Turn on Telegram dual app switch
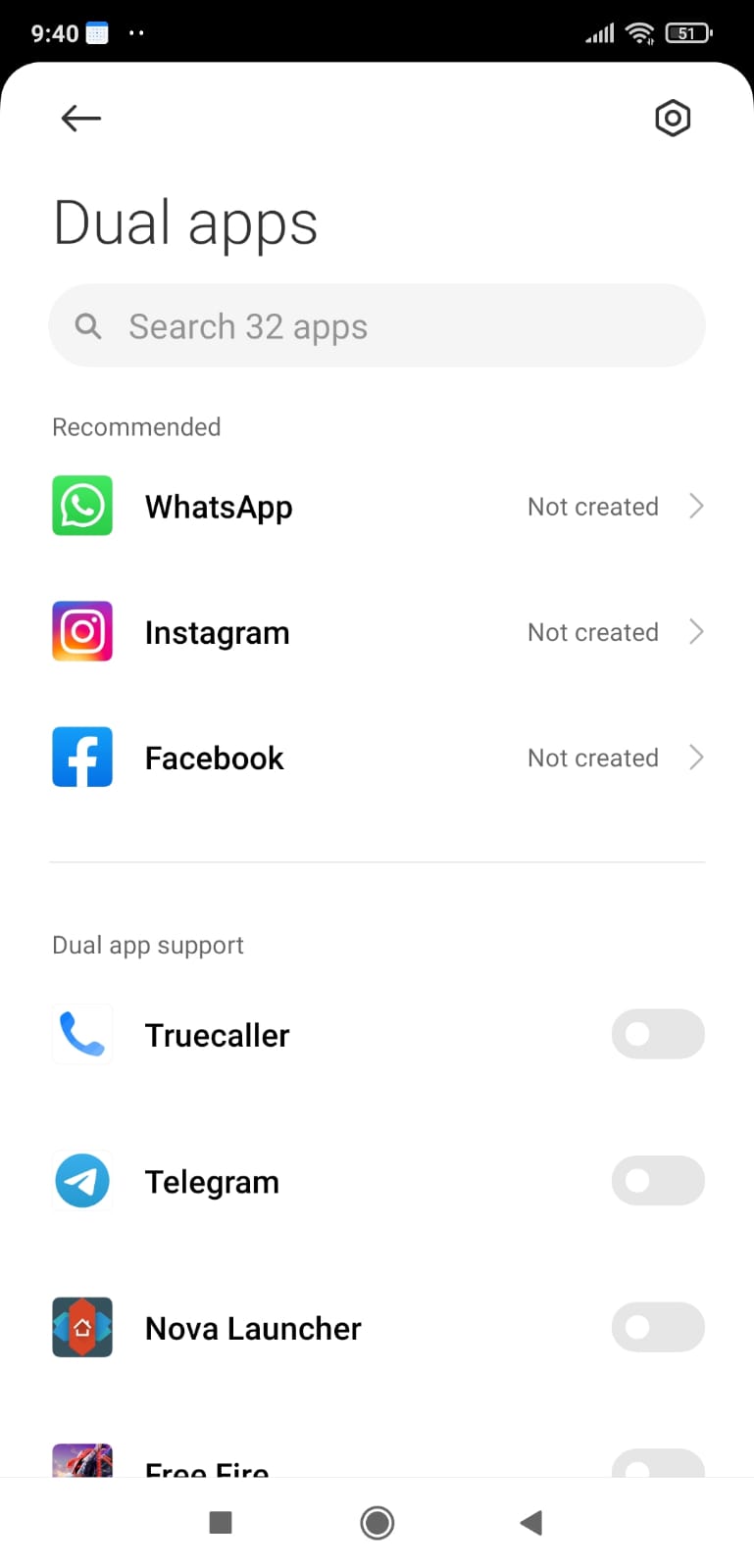Viewport: 754px width, 1568px height. coord(658,1181)
